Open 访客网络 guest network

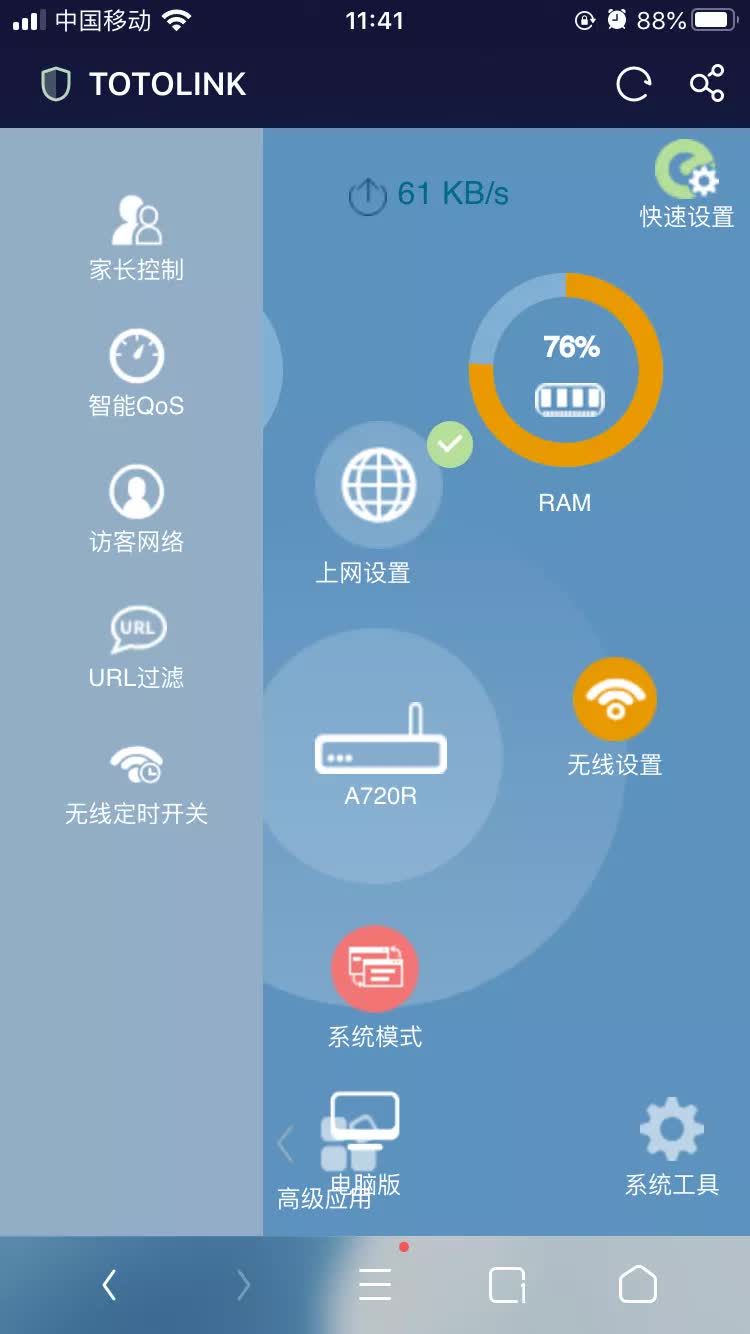[x=137, y=505]
